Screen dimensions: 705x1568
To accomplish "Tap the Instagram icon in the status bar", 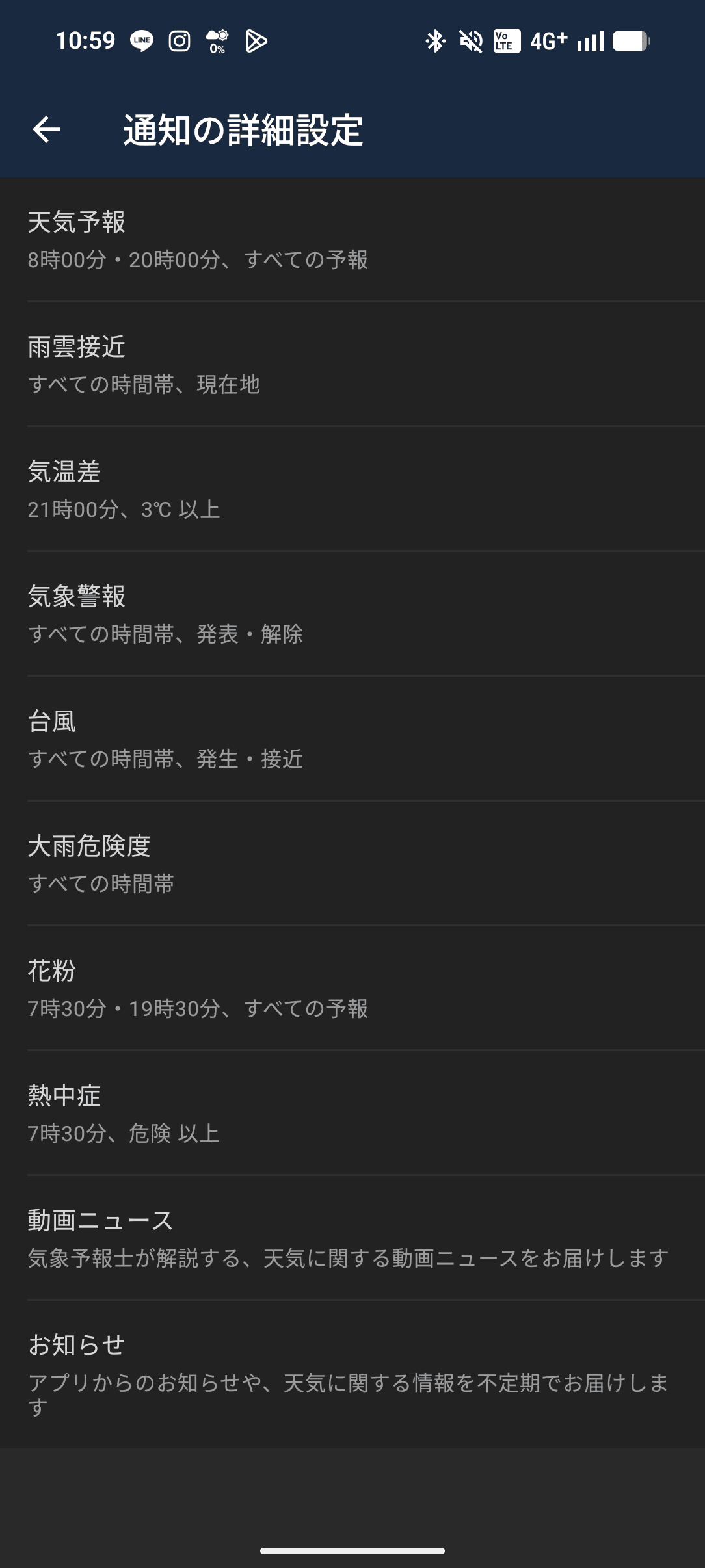I will pyautogui.click(x=180, y=42).
